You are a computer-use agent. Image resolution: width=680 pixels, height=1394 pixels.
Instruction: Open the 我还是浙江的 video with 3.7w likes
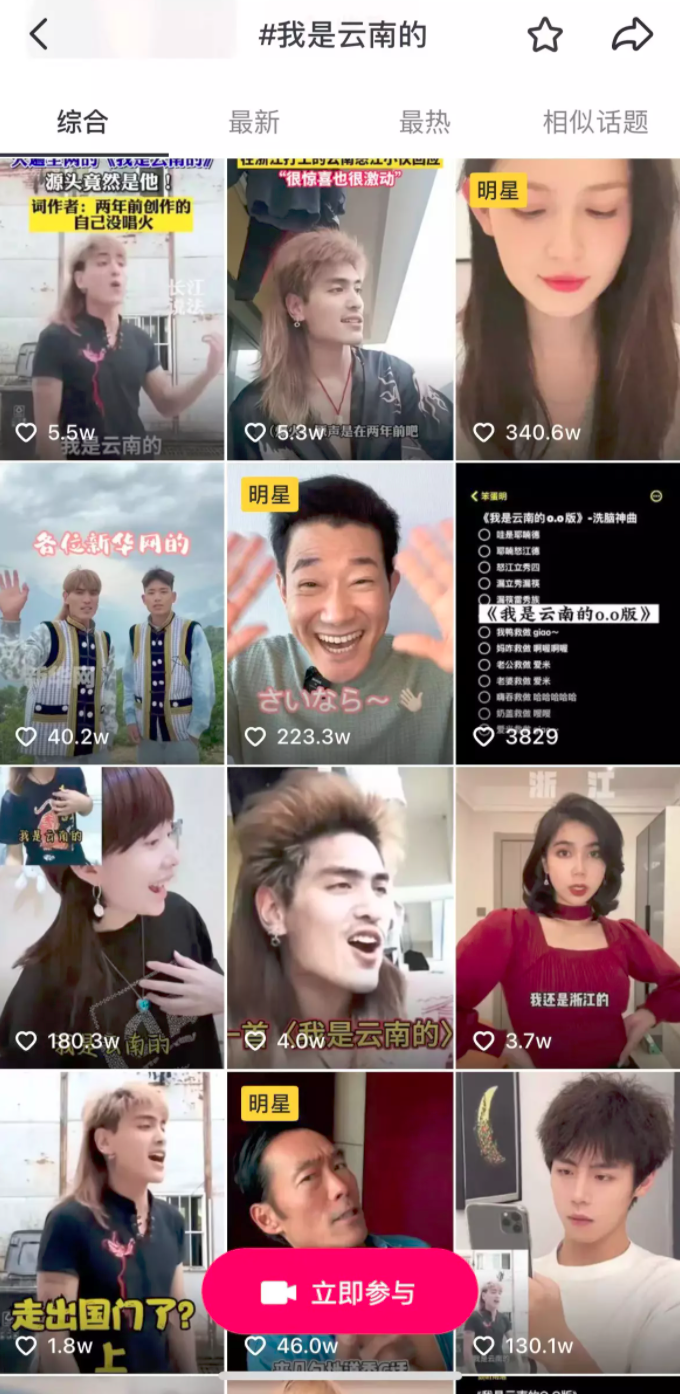click(568, 915)
